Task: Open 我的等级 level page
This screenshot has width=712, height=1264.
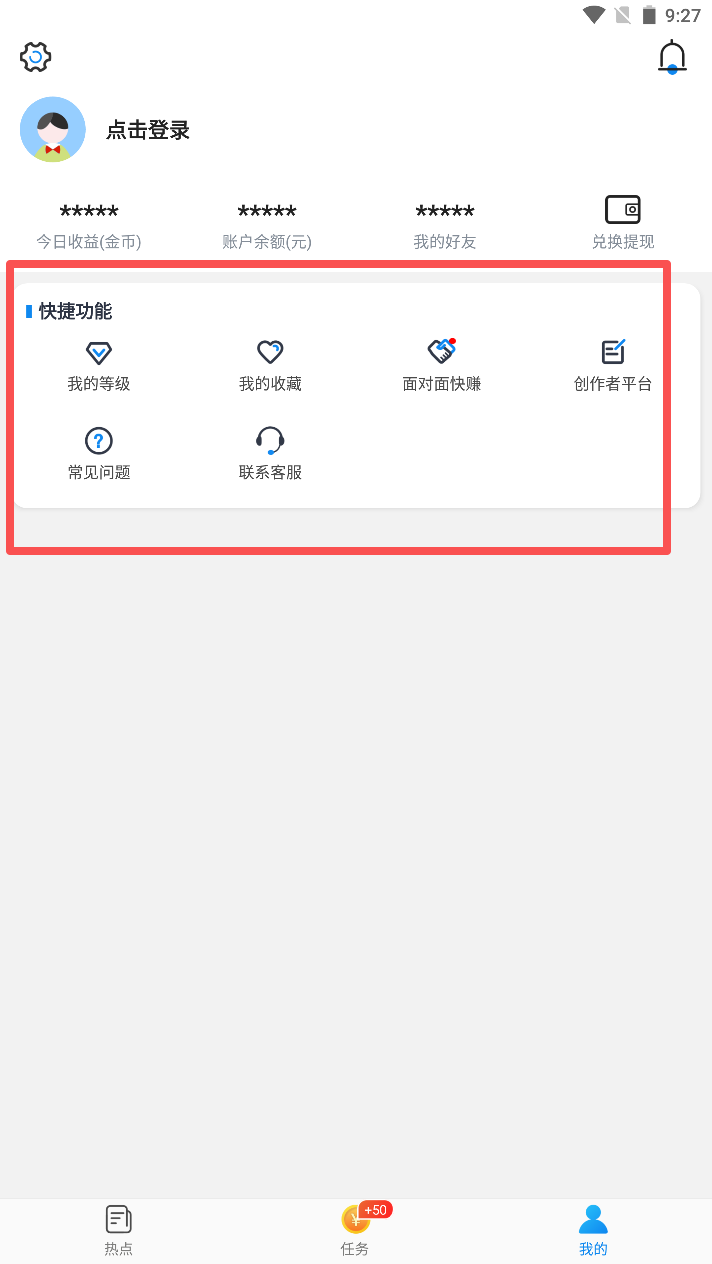Action: pos(99,366)
